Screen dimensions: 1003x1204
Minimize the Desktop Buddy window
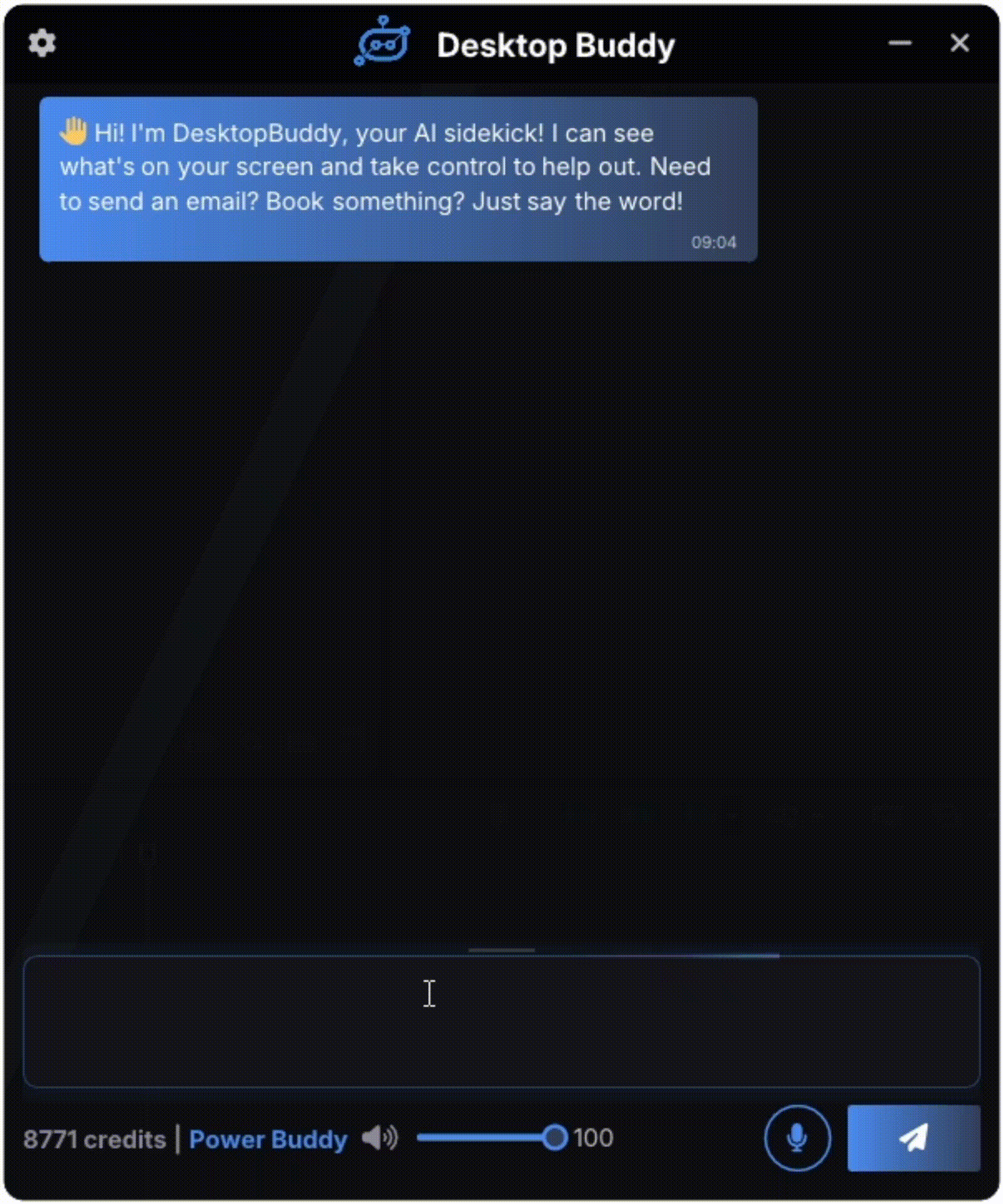(x=900, y=43)
